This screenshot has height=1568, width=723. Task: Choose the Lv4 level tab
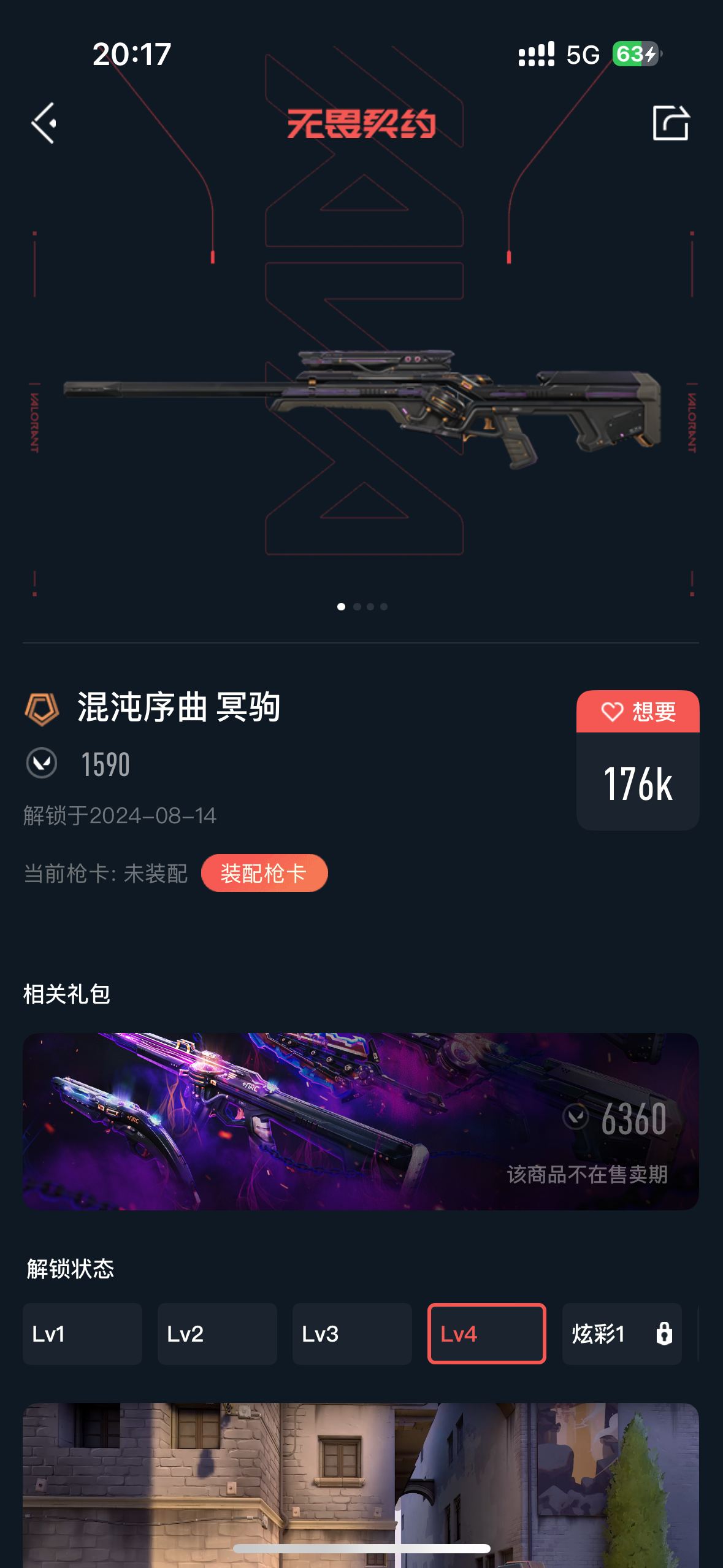(486, 1334)
